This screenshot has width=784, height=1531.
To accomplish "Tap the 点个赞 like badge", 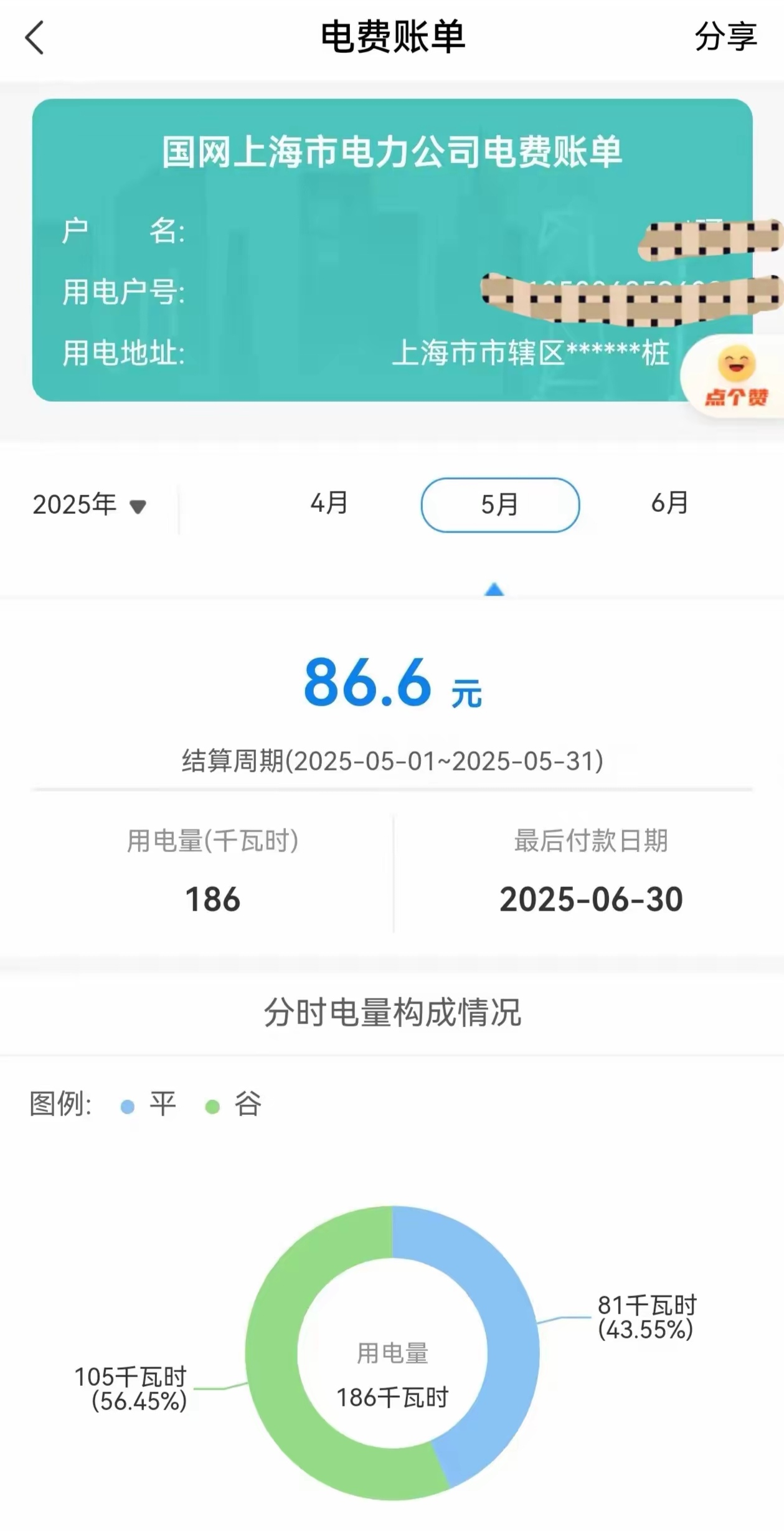I will (x=735, y=377).
